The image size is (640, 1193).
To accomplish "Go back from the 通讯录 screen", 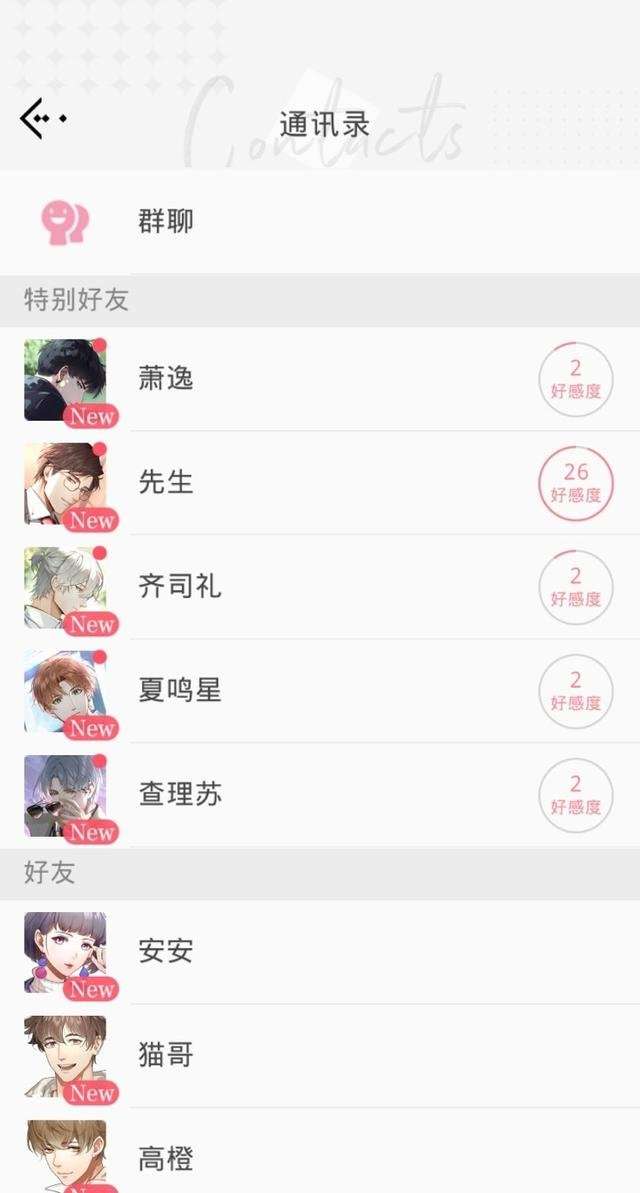I will tap(42, 119).
